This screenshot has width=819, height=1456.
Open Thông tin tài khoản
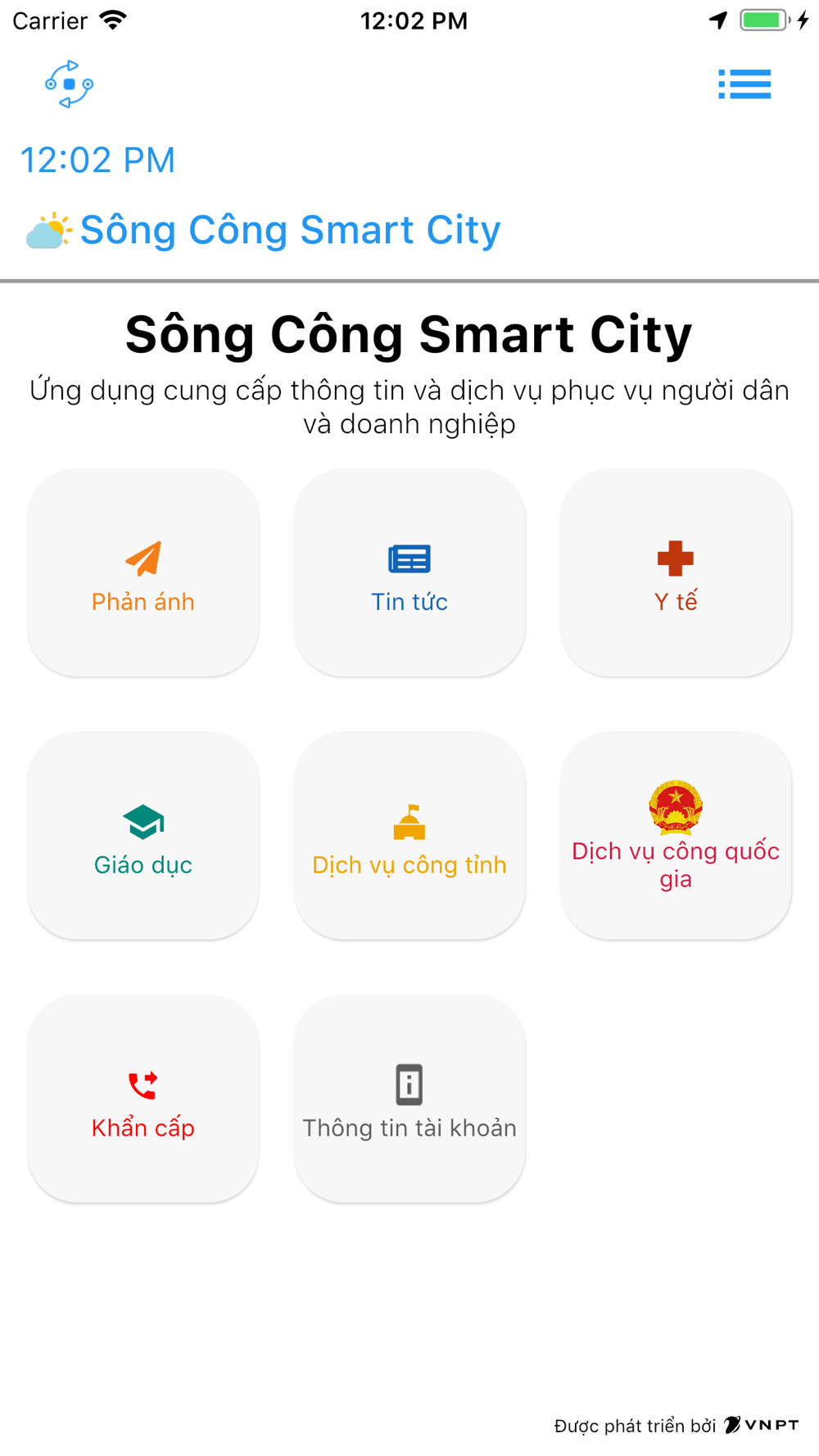click(x=409, y=1099)
